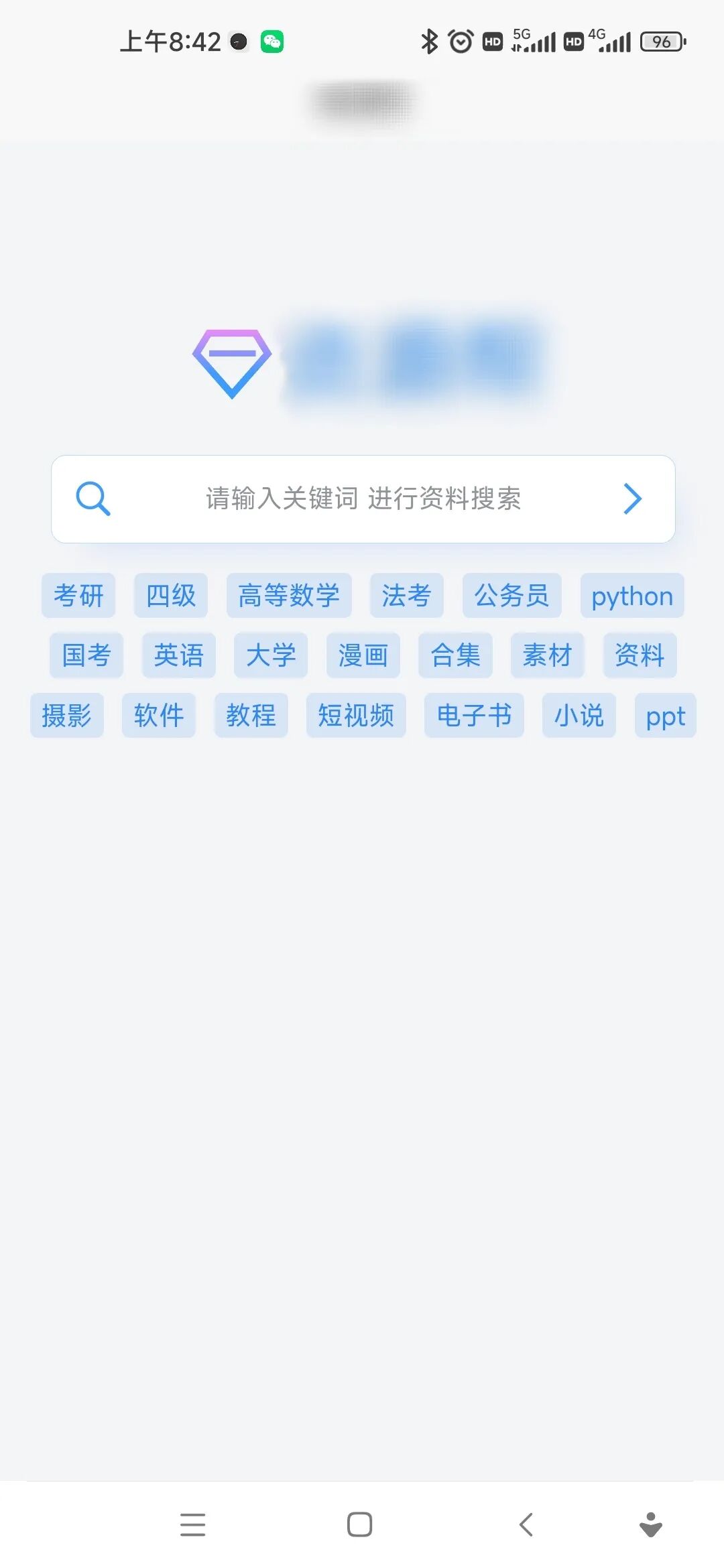Search for 法考 via its chip
Screen dimensions: 724x1568
406,595
